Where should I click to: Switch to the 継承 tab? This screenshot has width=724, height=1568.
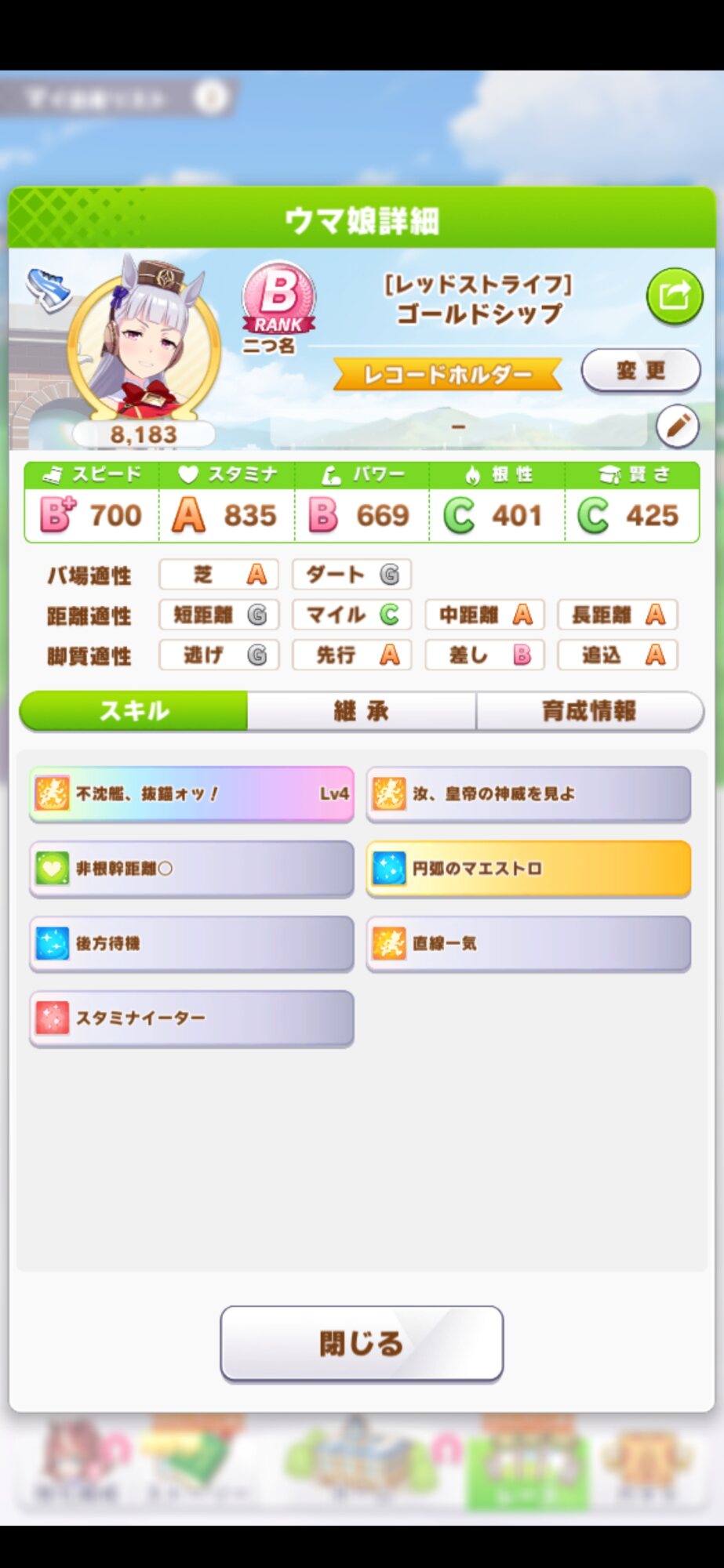tap(362, 711)
